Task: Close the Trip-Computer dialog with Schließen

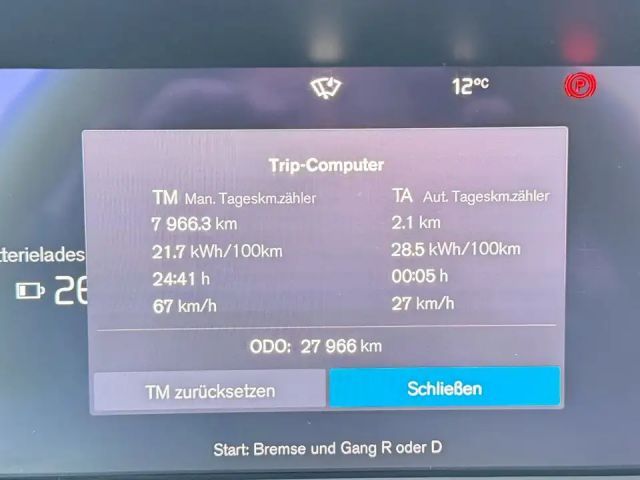Action: pos(444,387)
